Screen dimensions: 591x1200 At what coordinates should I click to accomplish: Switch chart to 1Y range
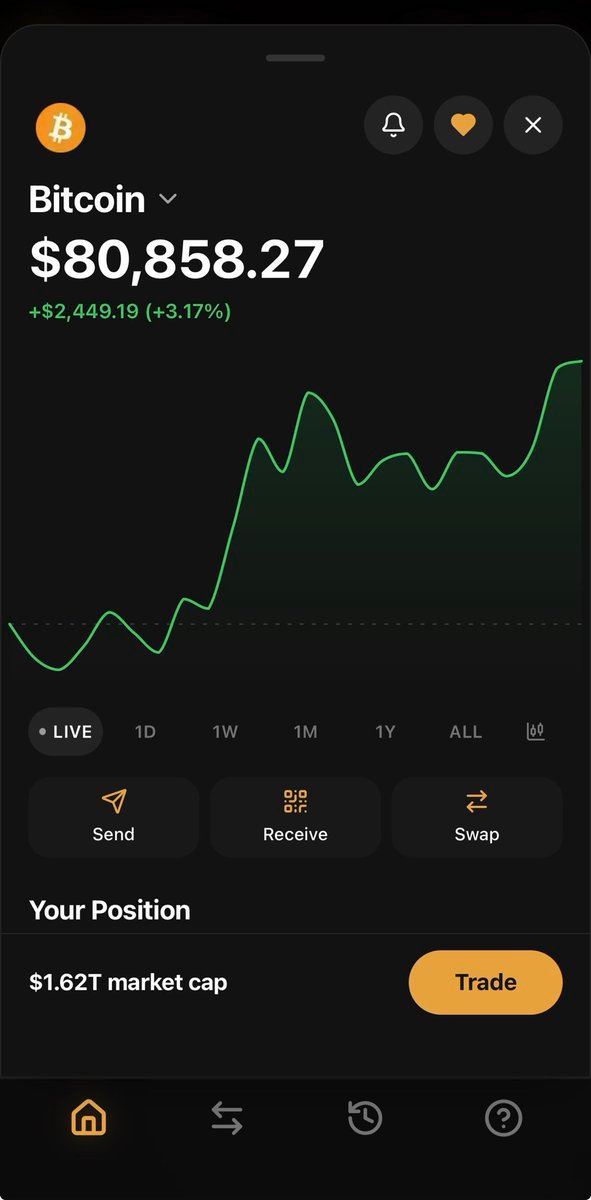(x=385, y=732)
